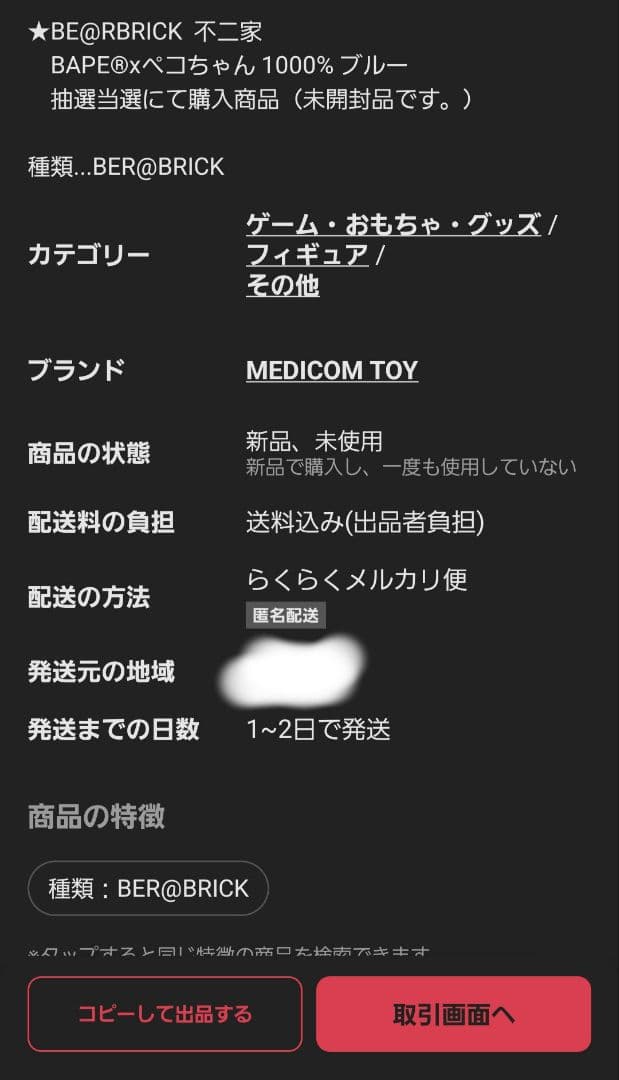
Task: Open the その他 category link
Action: pyautogui.click(x=282, y=286)
